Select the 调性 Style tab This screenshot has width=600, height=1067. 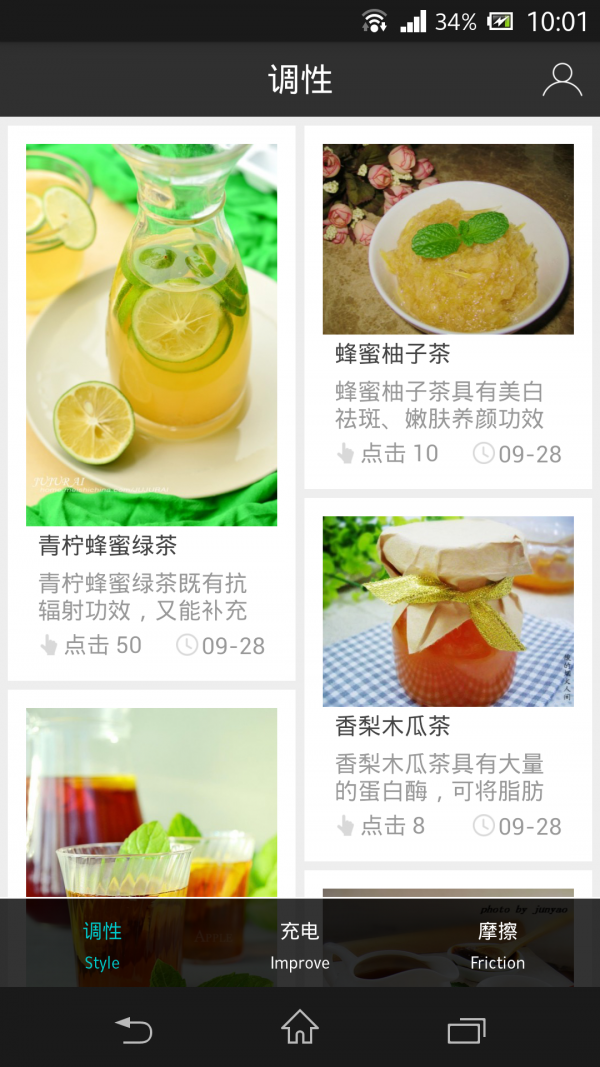pyautogui.click(x=102, y=945)
